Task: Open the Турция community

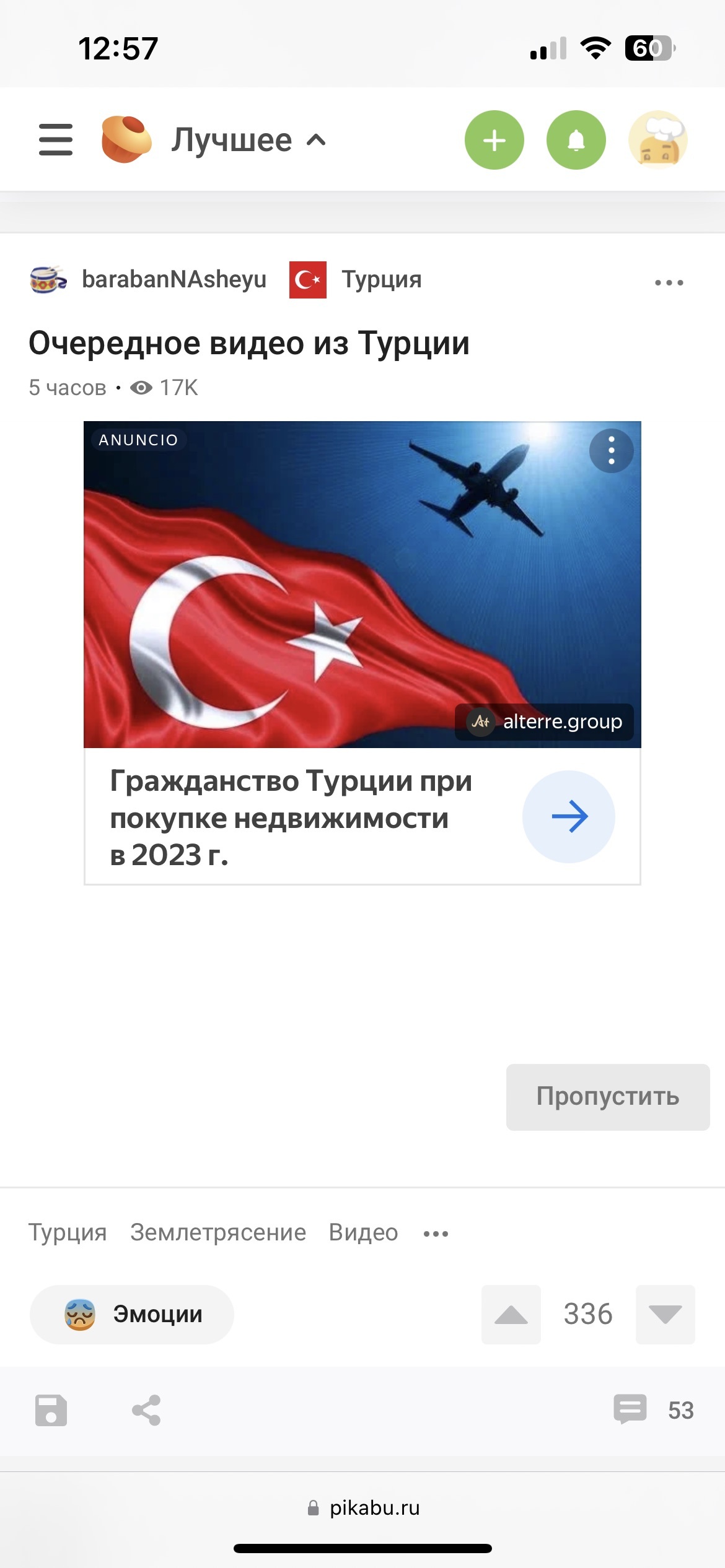Action: tap(380, 279)
